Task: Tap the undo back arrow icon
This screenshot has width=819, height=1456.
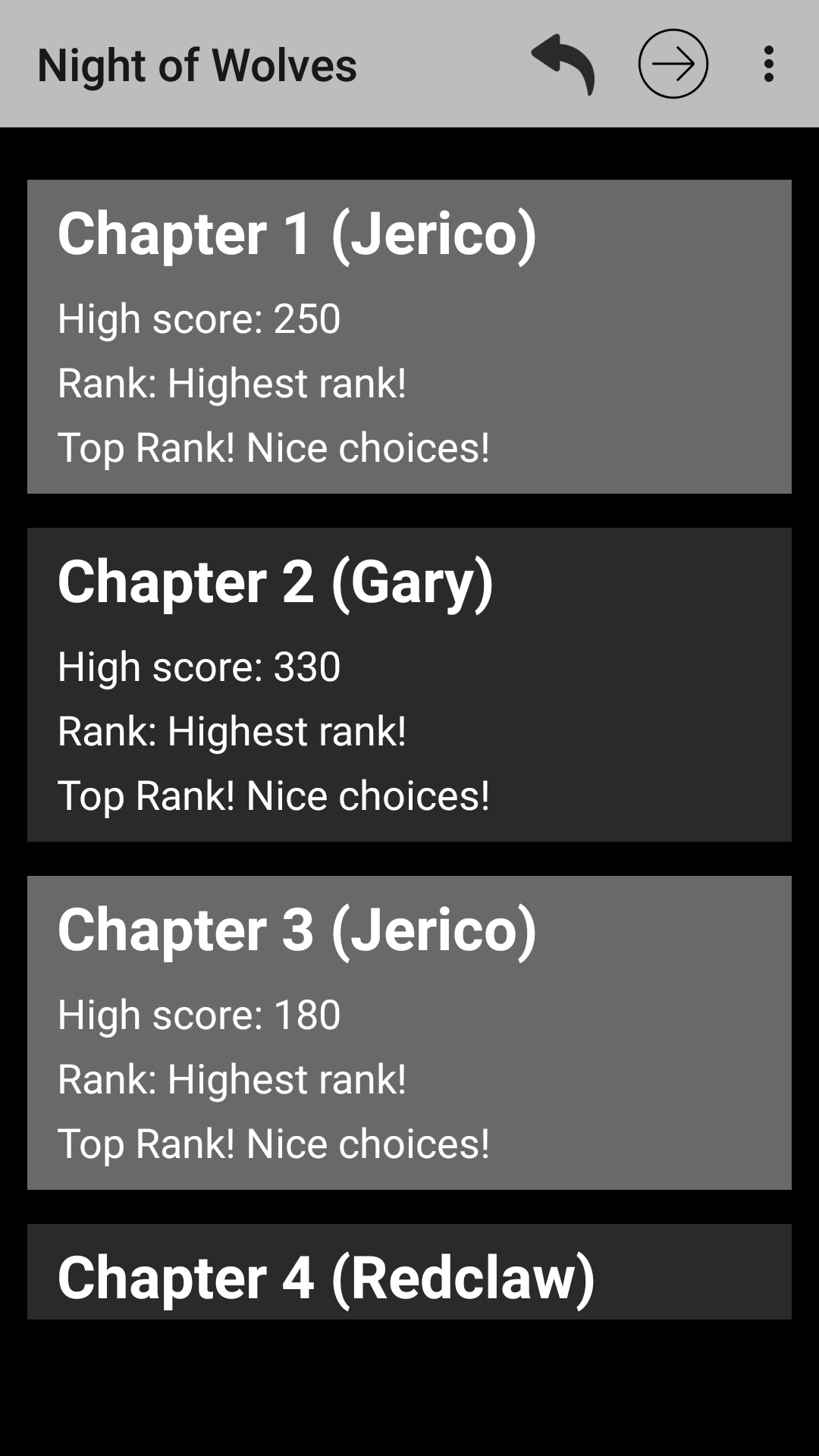Action: 563,64
